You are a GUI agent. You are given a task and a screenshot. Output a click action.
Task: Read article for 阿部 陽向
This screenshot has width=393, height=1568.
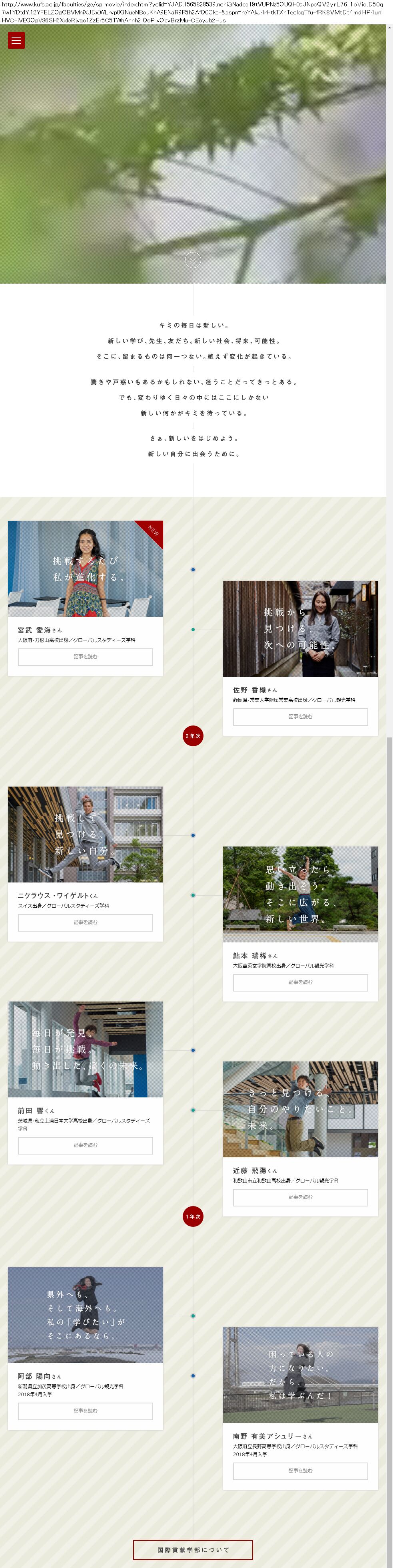(x=85, y=1411)
